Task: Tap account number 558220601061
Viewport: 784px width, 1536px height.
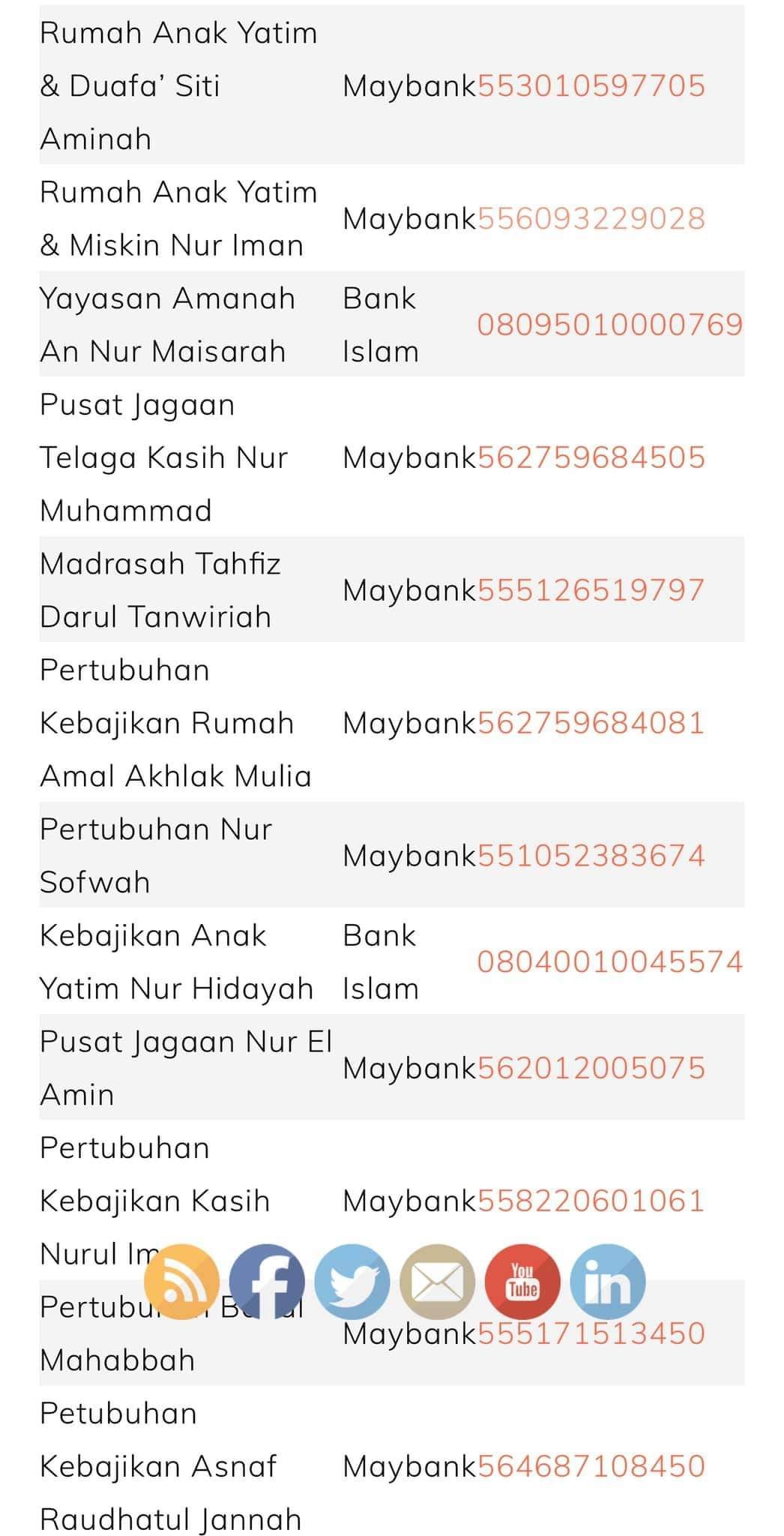Action: coord(591,1201)
